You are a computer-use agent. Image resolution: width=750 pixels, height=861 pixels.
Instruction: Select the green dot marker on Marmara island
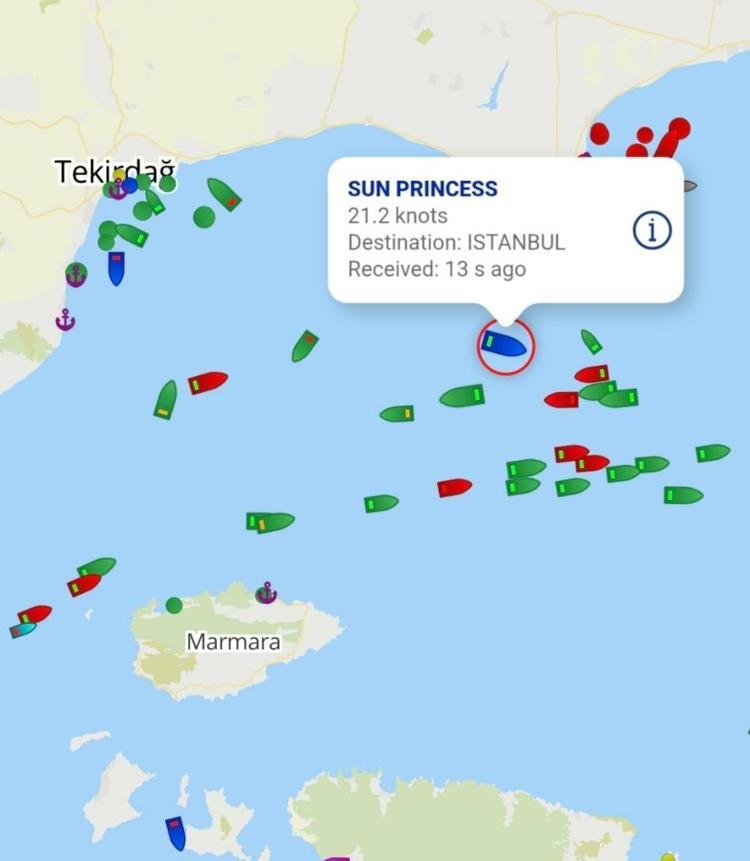(x=174, y=605)
